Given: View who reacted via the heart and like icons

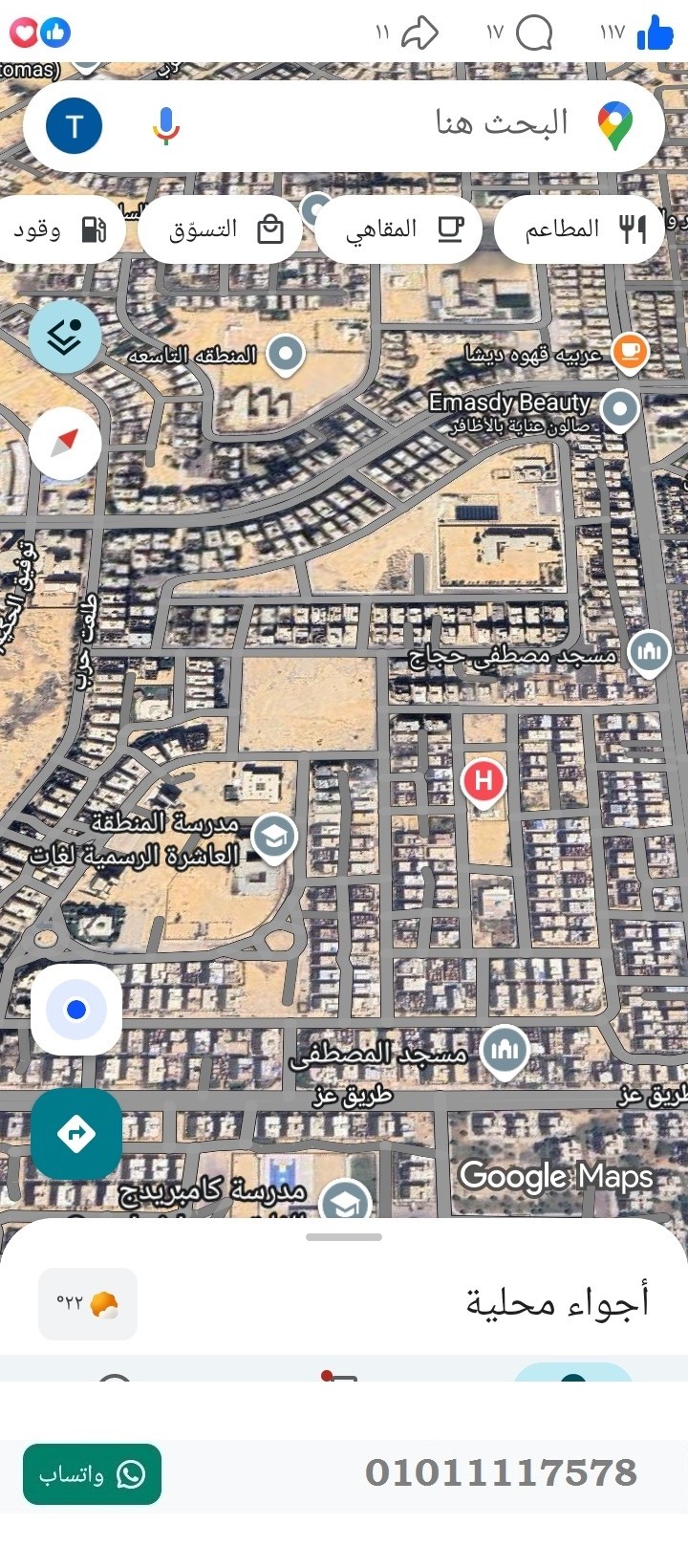Looking at the screenshot, I should pyautogui.click(x=40, y=33).
